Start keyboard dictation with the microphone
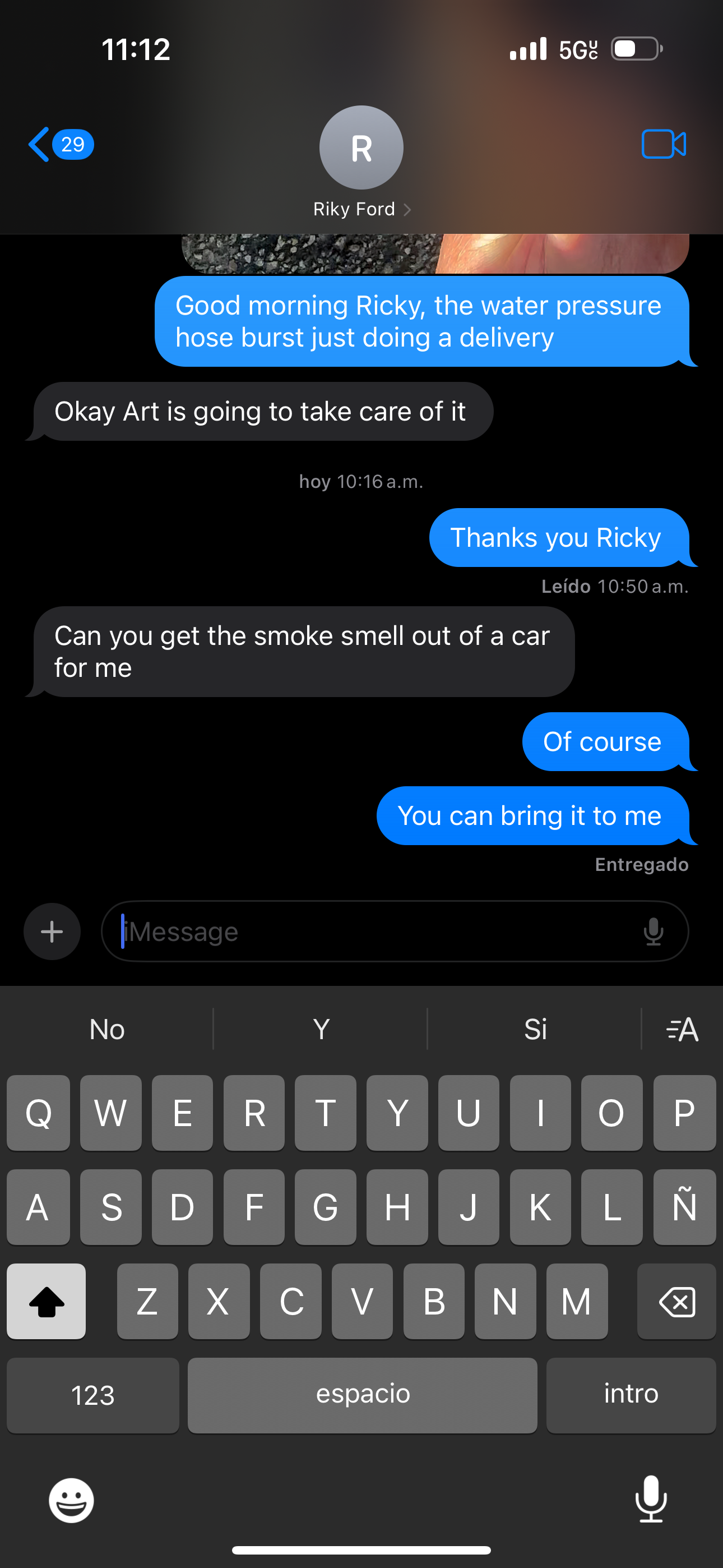Image resolution: width=723 pixels, height=1568 pixels. 651,1498
